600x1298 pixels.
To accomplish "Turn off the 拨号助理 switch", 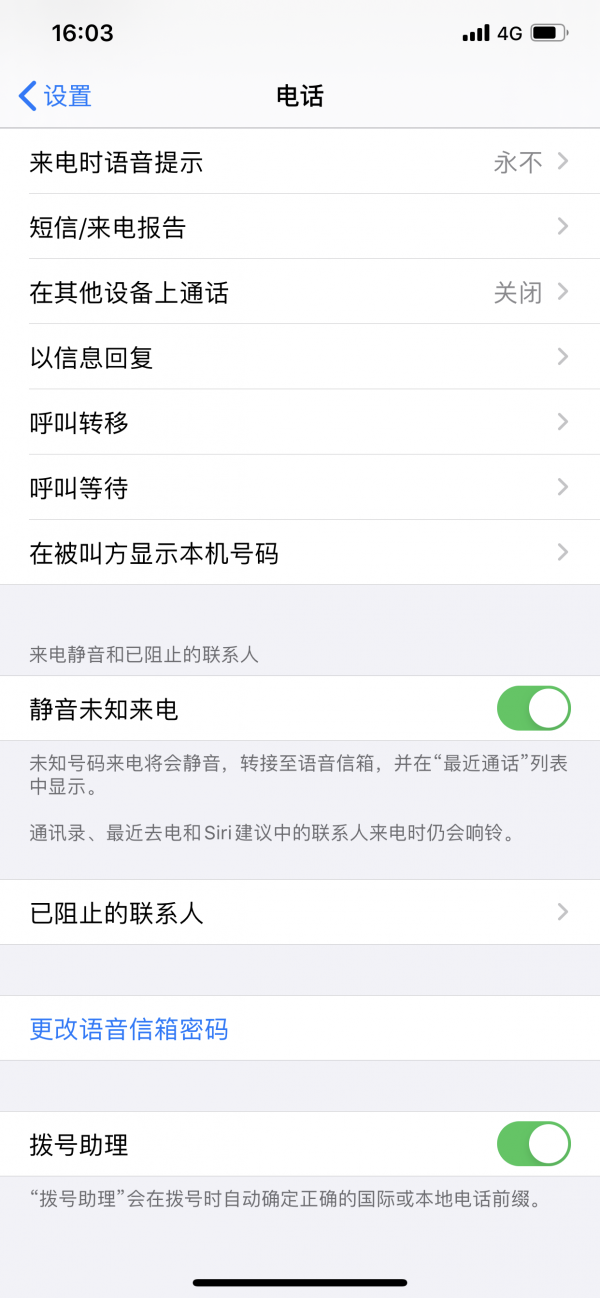I will [x=534, y=1144].
